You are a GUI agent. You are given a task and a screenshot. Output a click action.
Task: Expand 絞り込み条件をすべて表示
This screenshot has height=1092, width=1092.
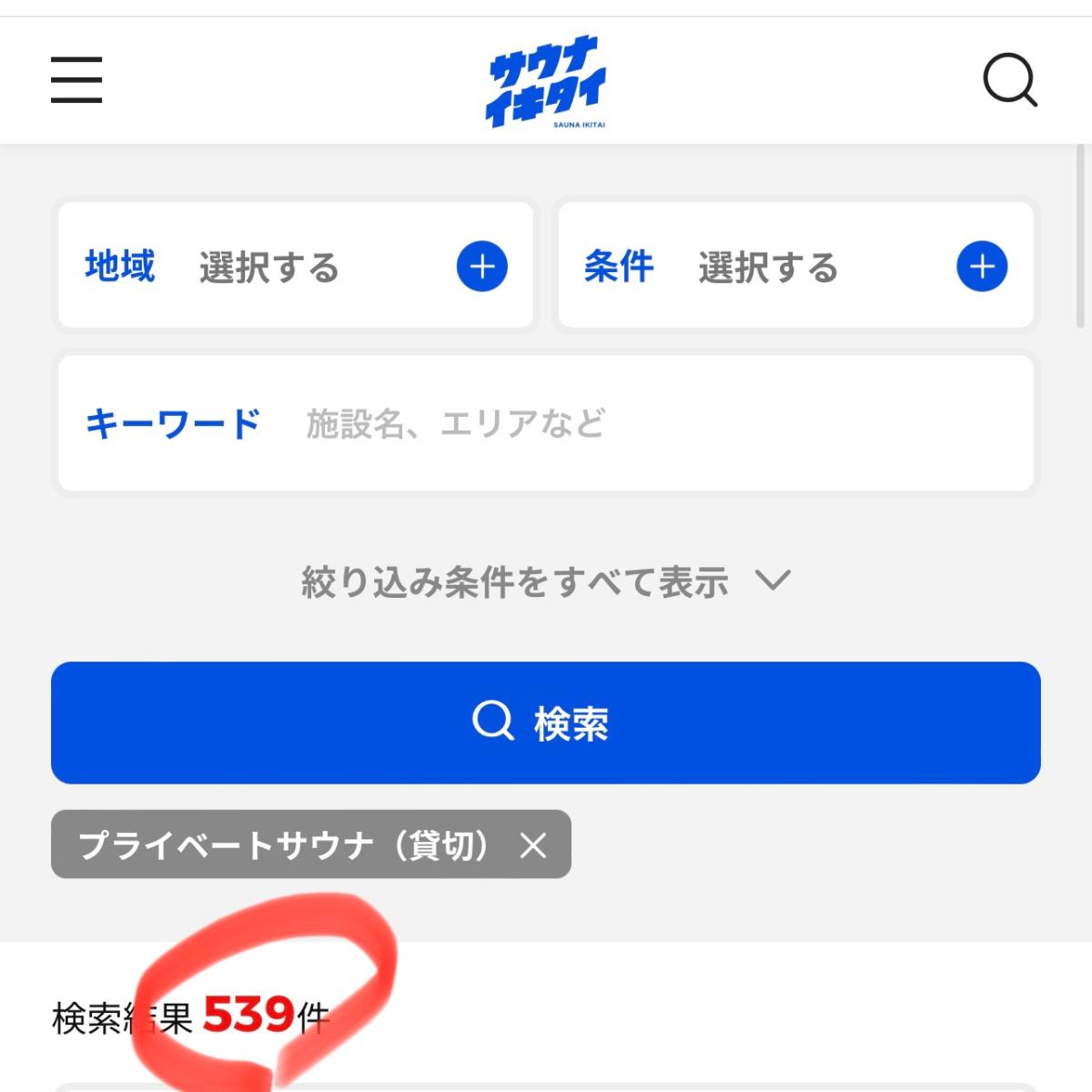[546, 581]
